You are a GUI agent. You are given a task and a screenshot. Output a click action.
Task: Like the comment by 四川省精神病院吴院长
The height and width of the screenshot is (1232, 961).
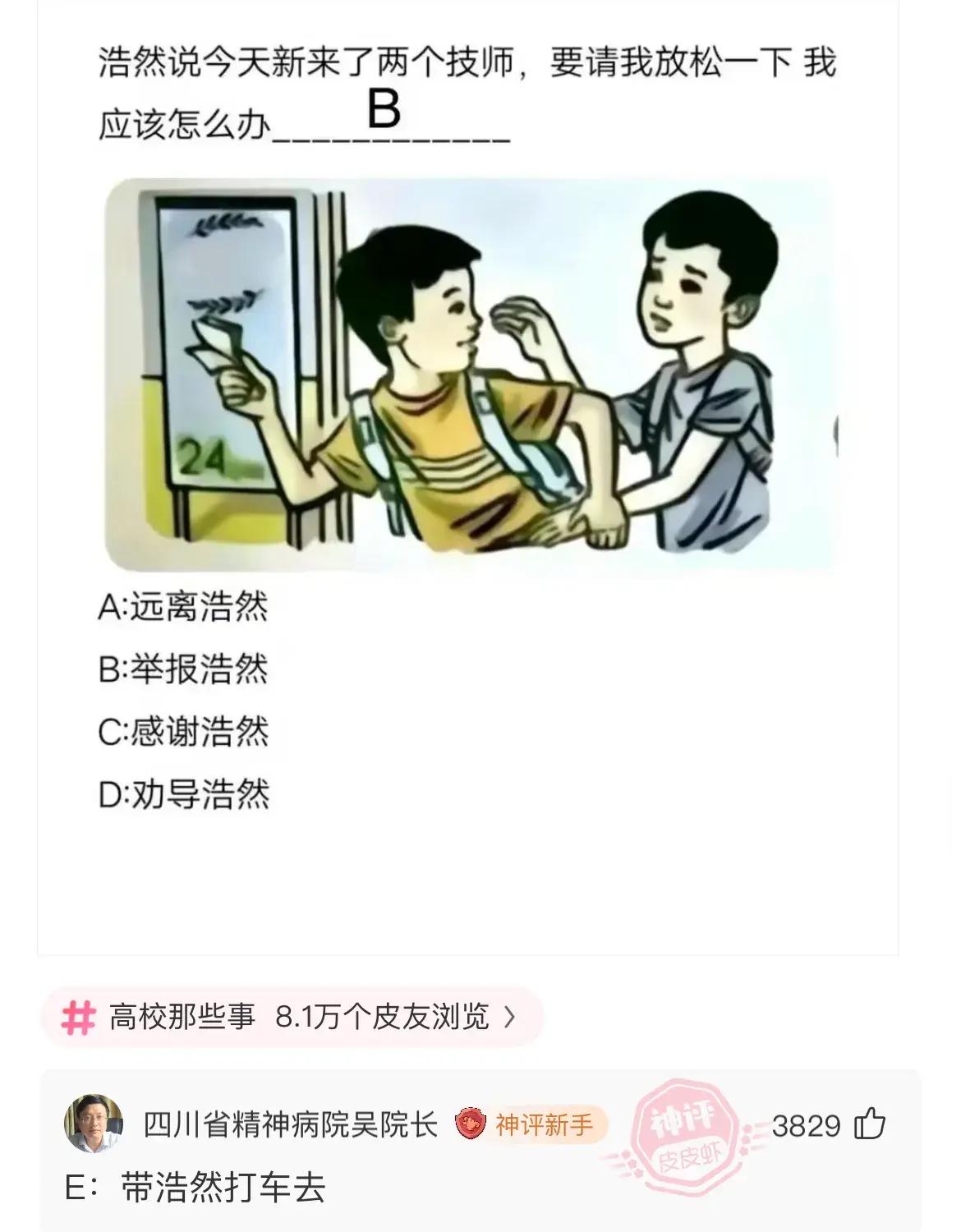tap(870, 1124)
